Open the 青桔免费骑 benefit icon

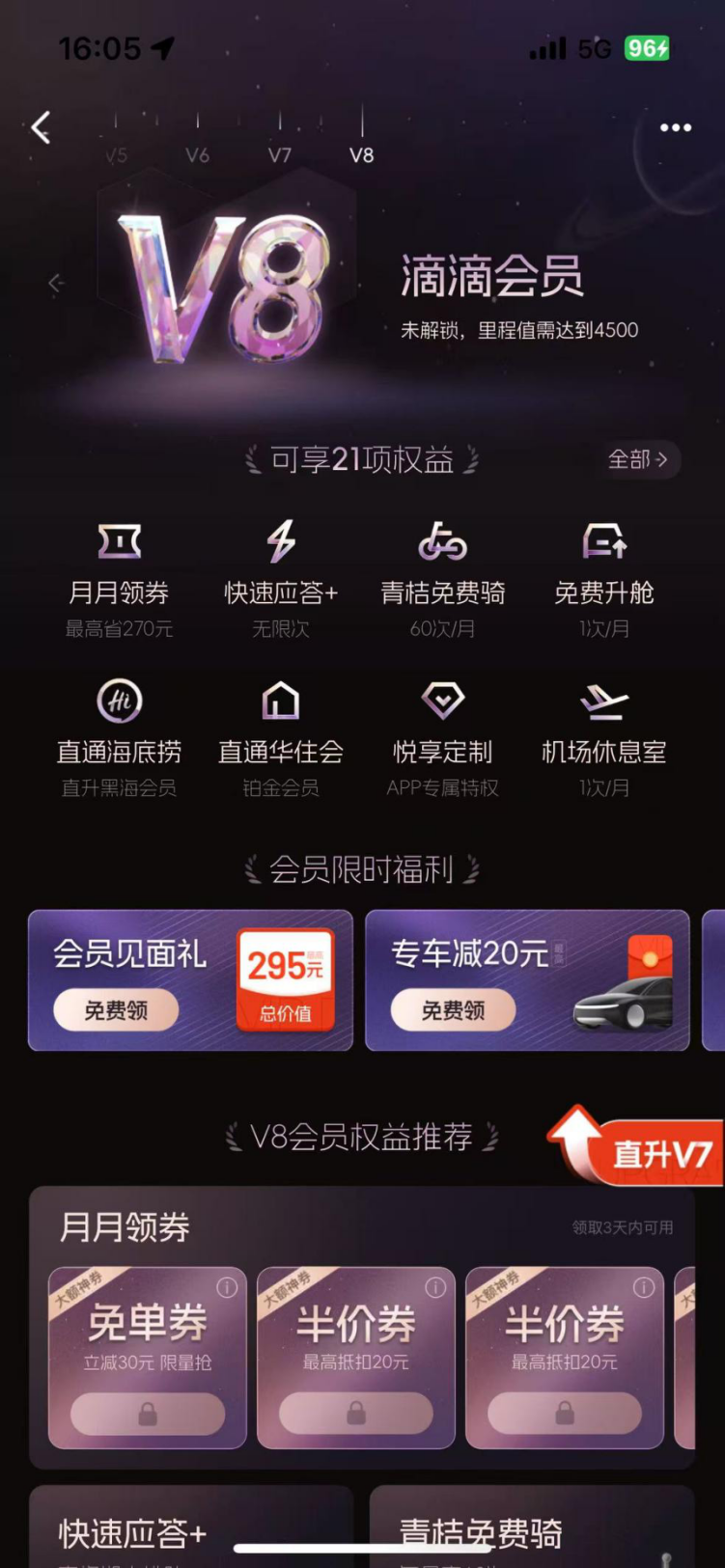(x=442, y=541)
